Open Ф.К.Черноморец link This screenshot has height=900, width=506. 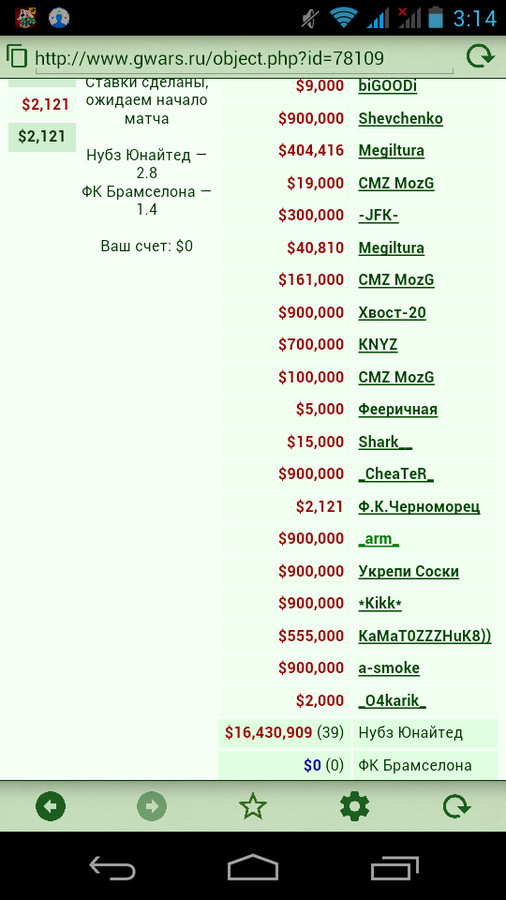click(x=419, y=507)
